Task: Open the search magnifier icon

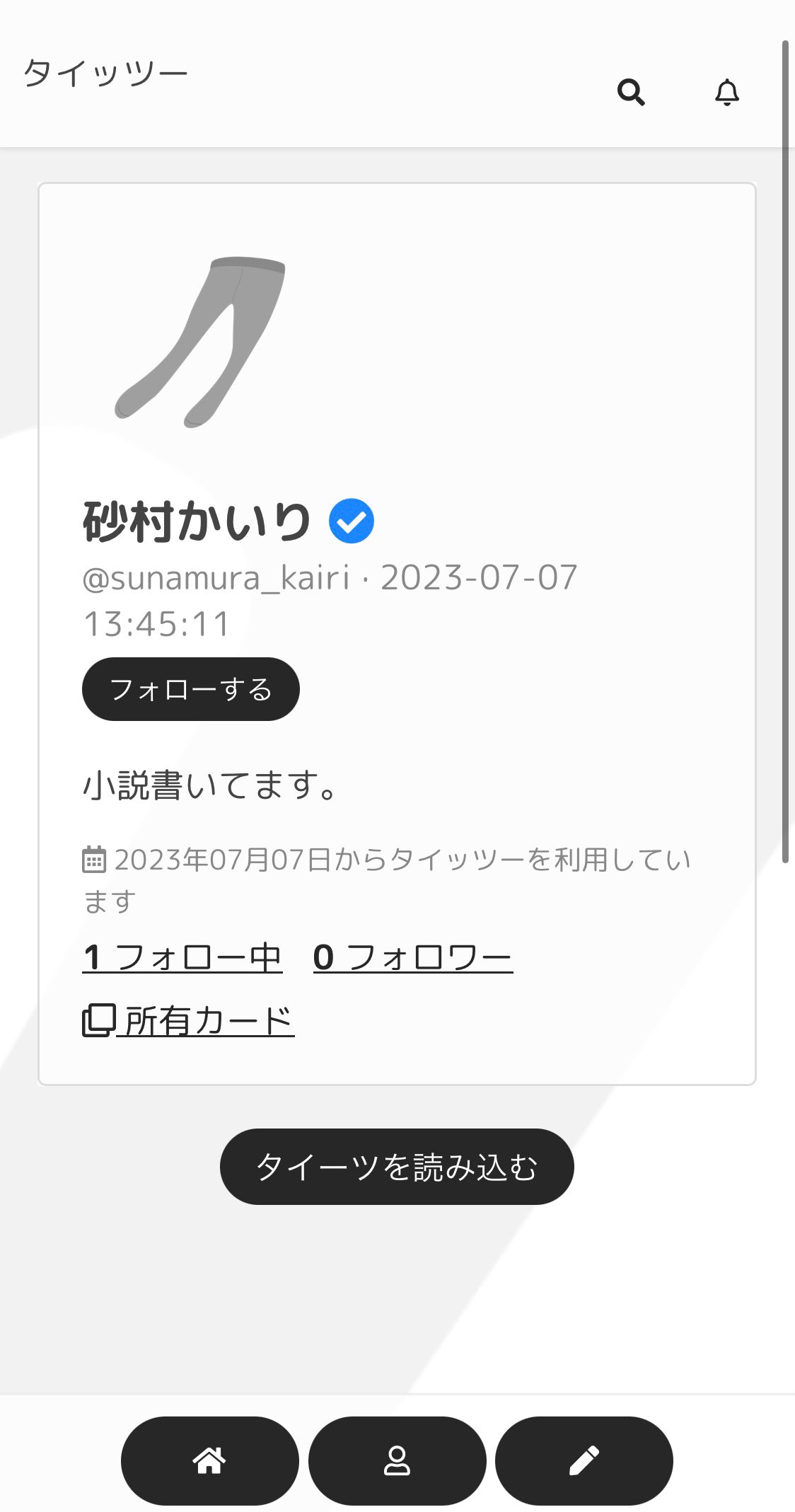Action: click(631, 92)
